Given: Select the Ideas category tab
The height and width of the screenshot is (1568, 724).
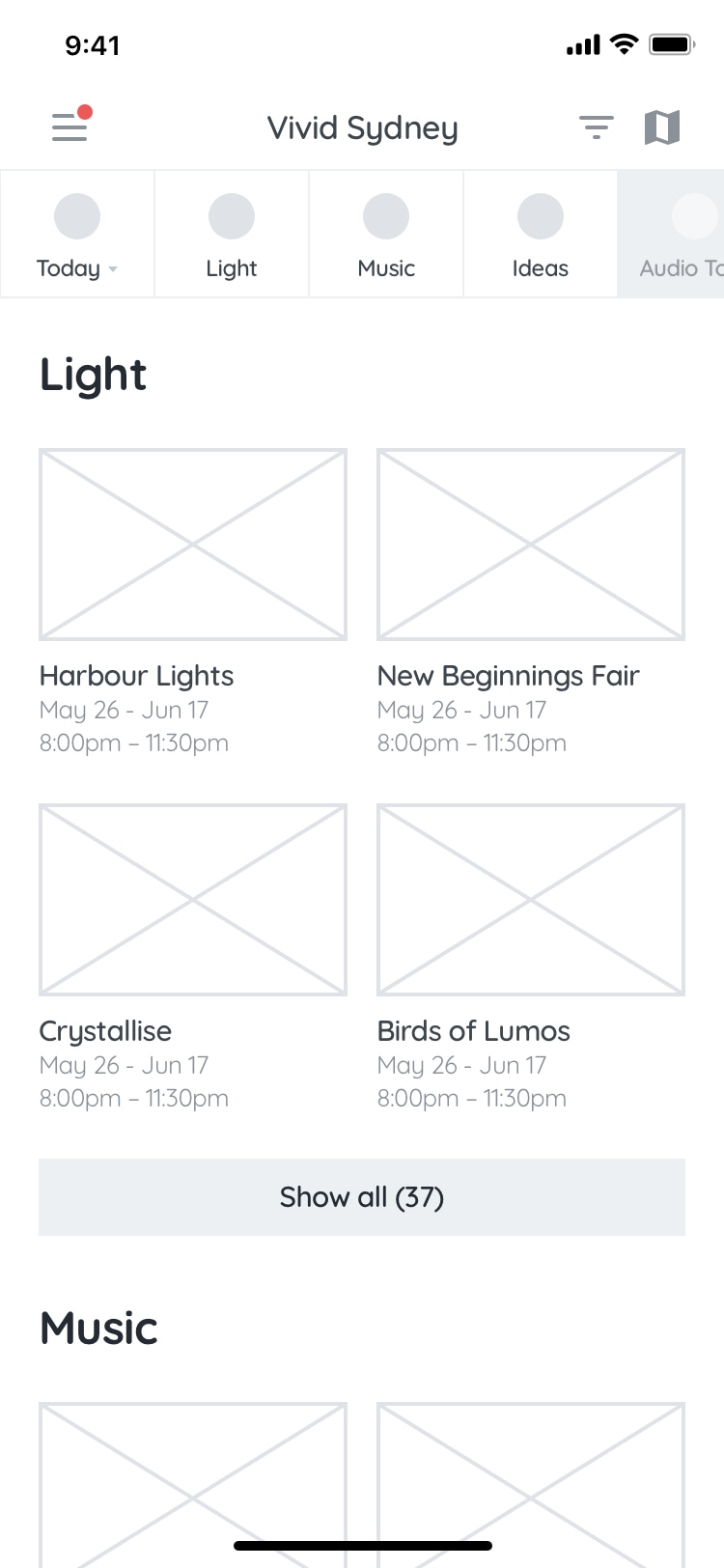Looking at the screenshot, I should click(541, 234).
